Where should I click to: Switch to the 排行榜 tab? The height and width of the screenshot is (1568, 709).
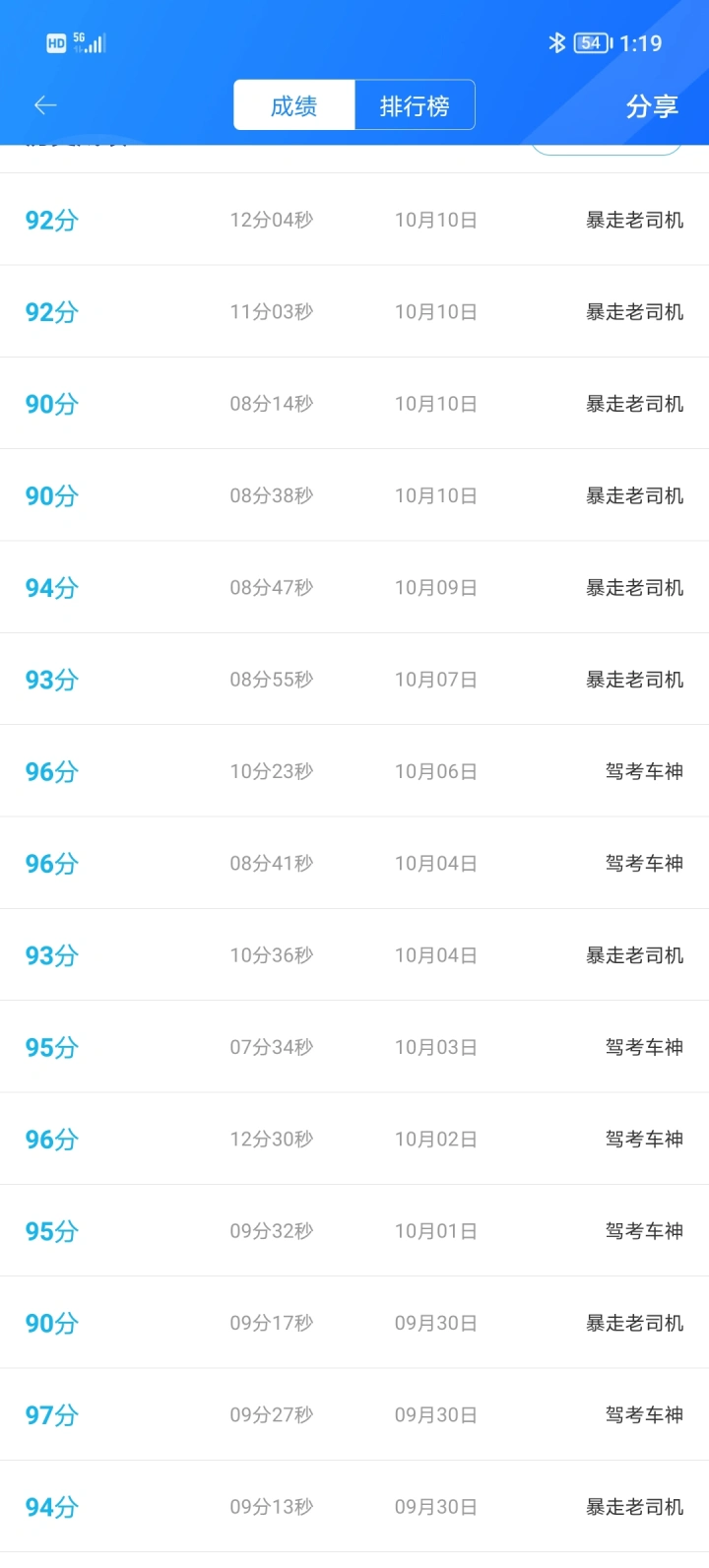pos(415,105)
